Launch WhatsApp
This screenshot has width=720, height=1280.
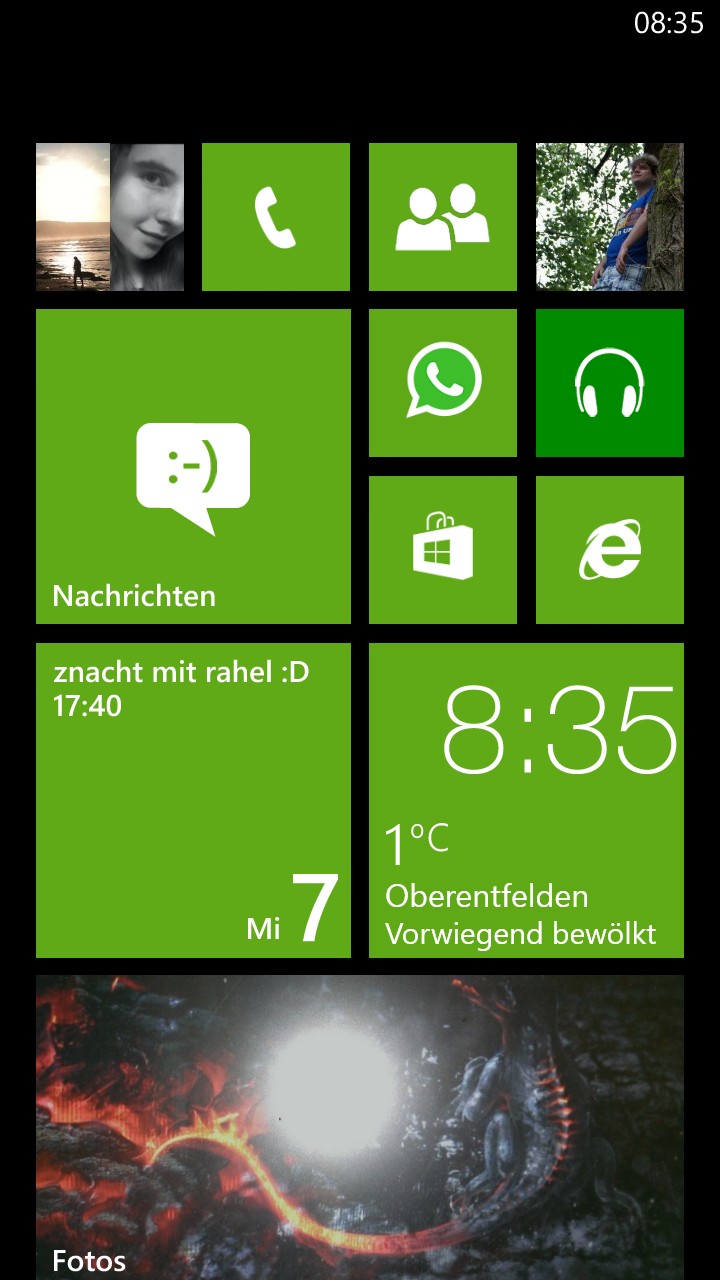(443, 383)
